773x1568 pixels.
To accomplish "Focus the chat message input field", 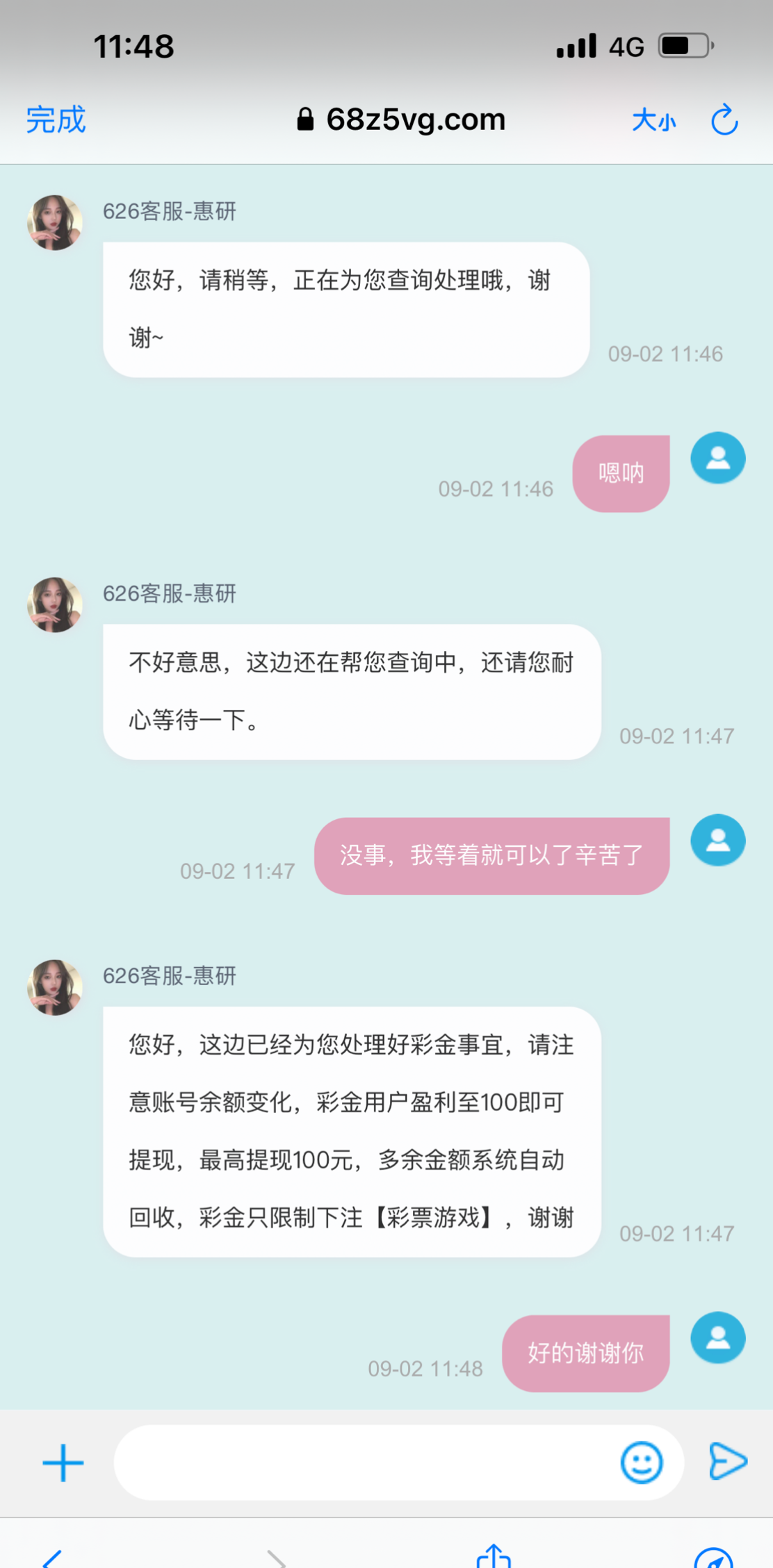I will tap(365, 1462).
